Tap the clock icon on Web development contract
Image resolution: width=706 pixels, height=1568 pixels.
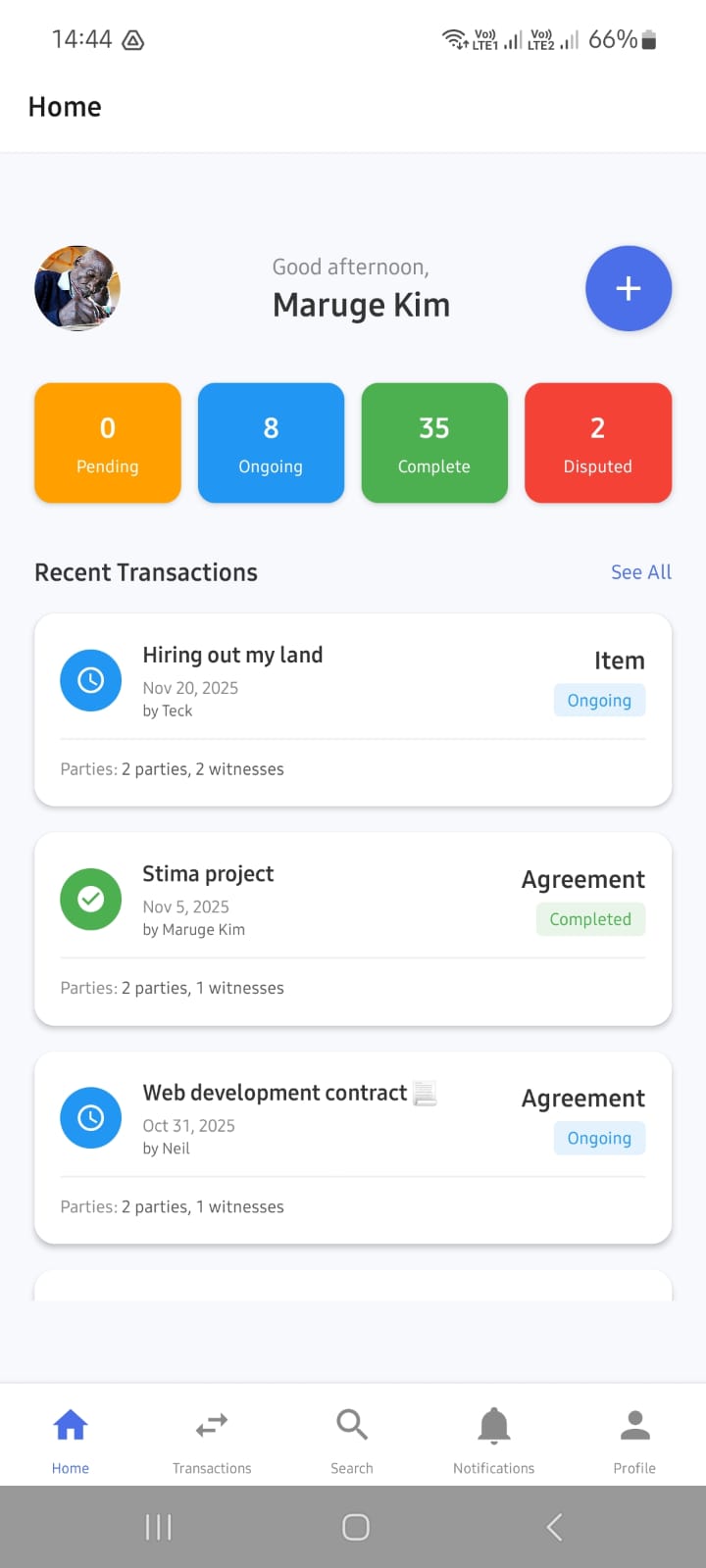pos(90,1117)
